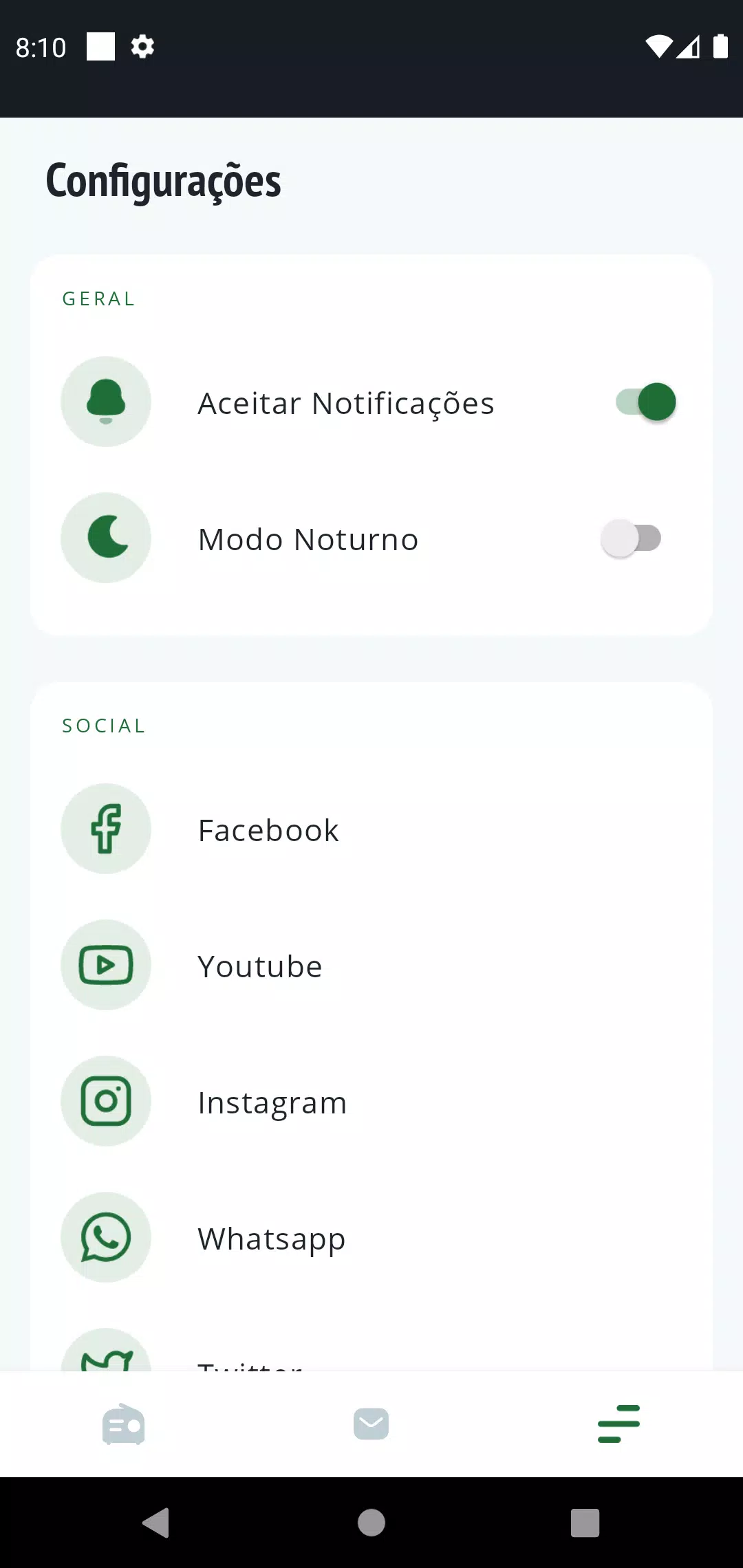Disable the Aceitar Notificações switch
This screenshot has height=1568, width=743.
645,402
